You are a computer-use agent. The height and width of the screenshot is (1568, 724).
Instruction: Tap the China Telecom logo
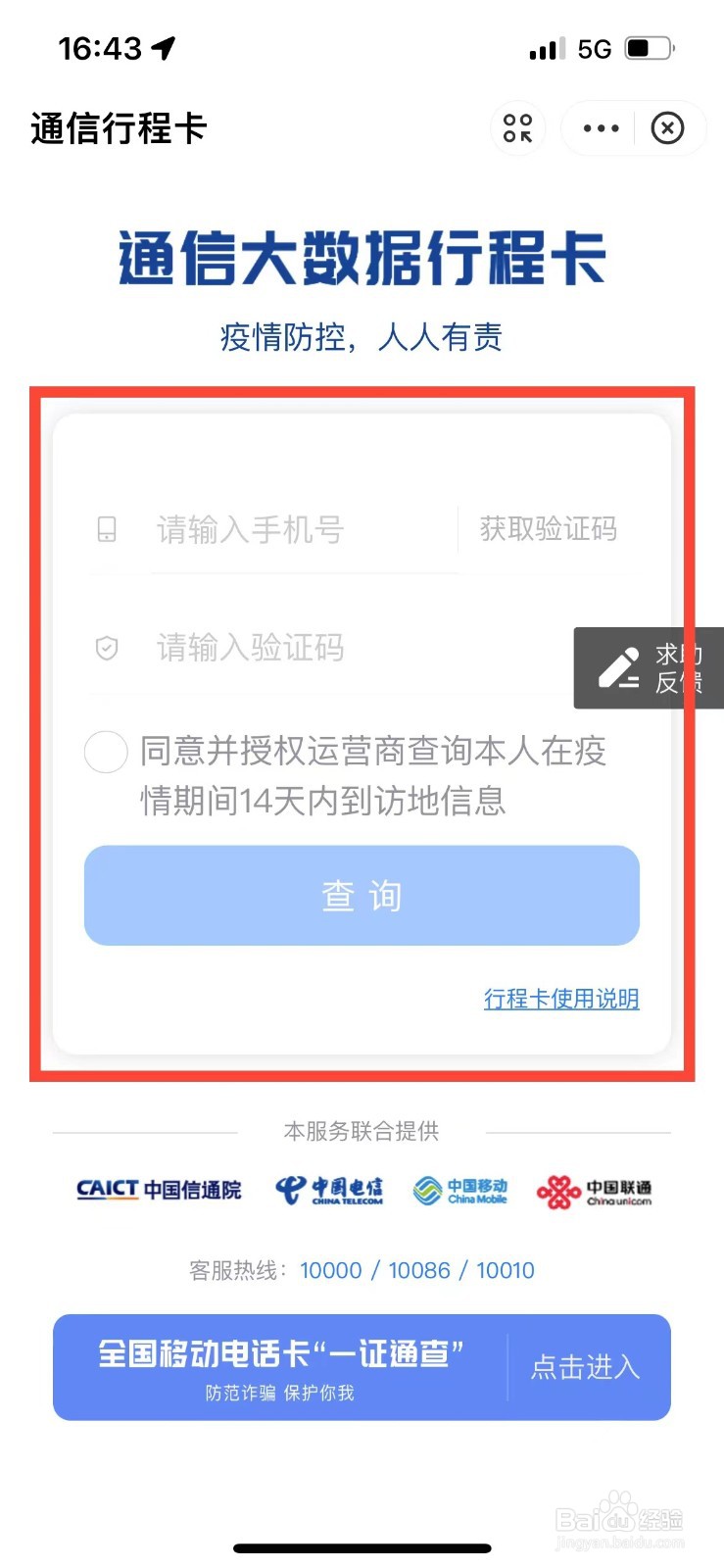point(331,1189)
